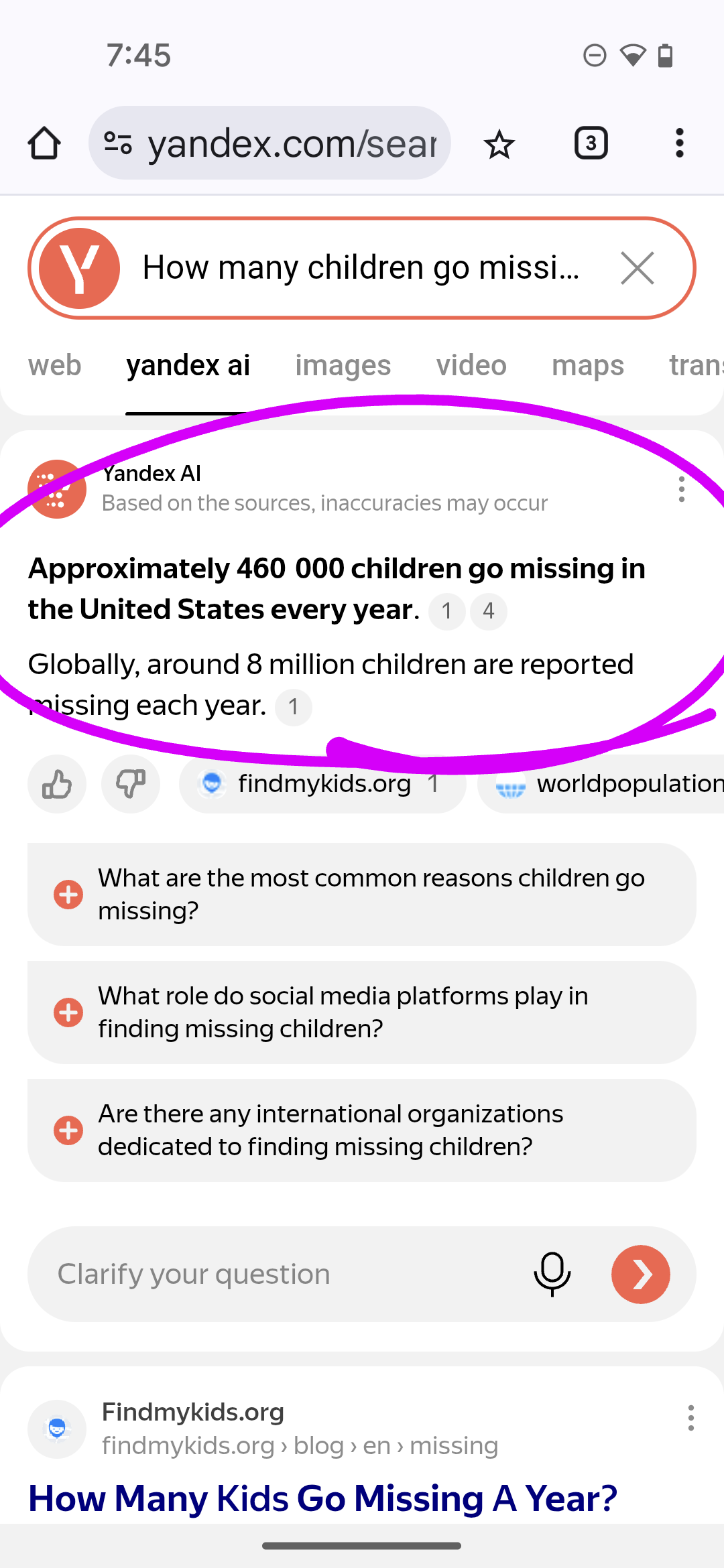Image resolution: width=724 pixels, height=1568 pixels.
Task: Open the browser overflow menu
Action: coord(679,143)
